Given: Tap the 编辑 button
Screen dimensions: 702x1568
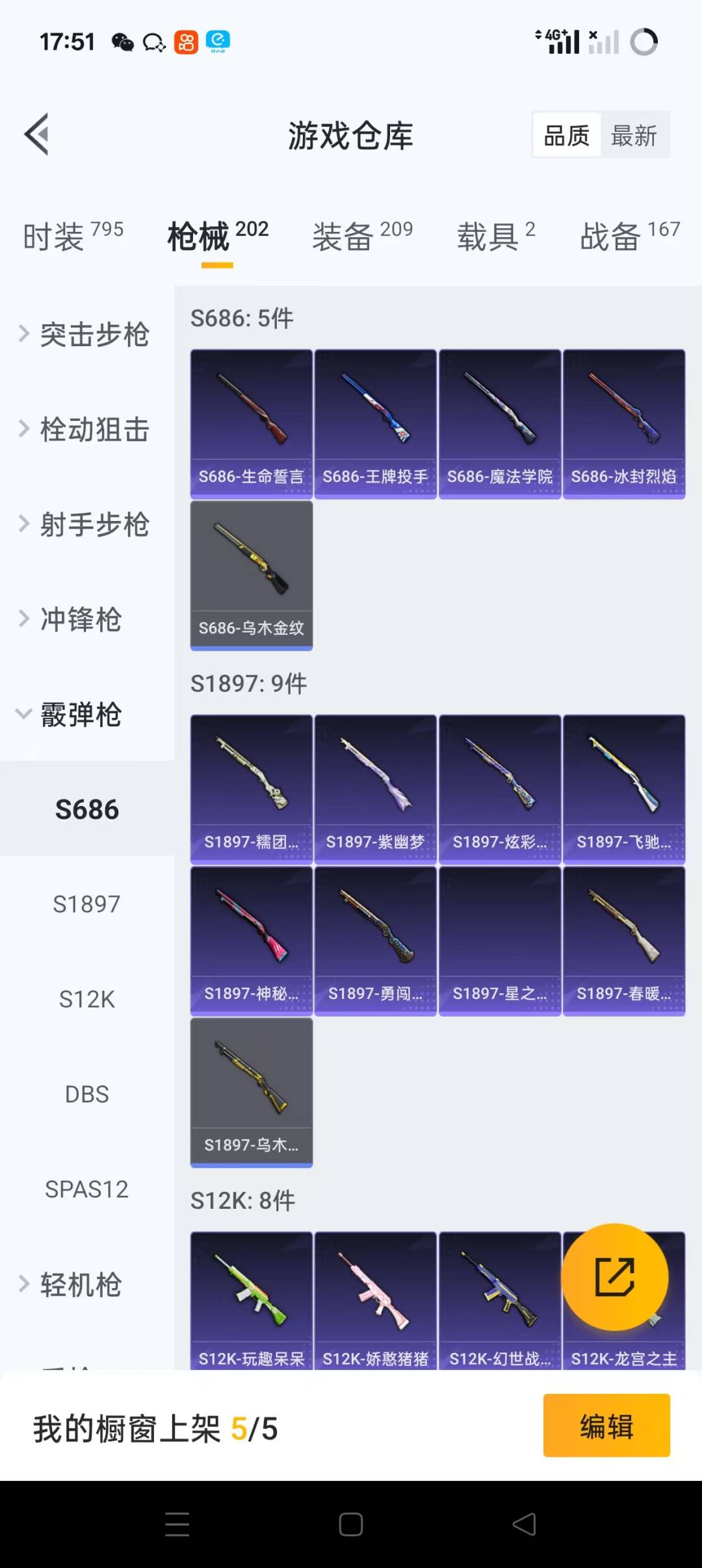Looking at the screenshot, I should [x=606, y=1427].
